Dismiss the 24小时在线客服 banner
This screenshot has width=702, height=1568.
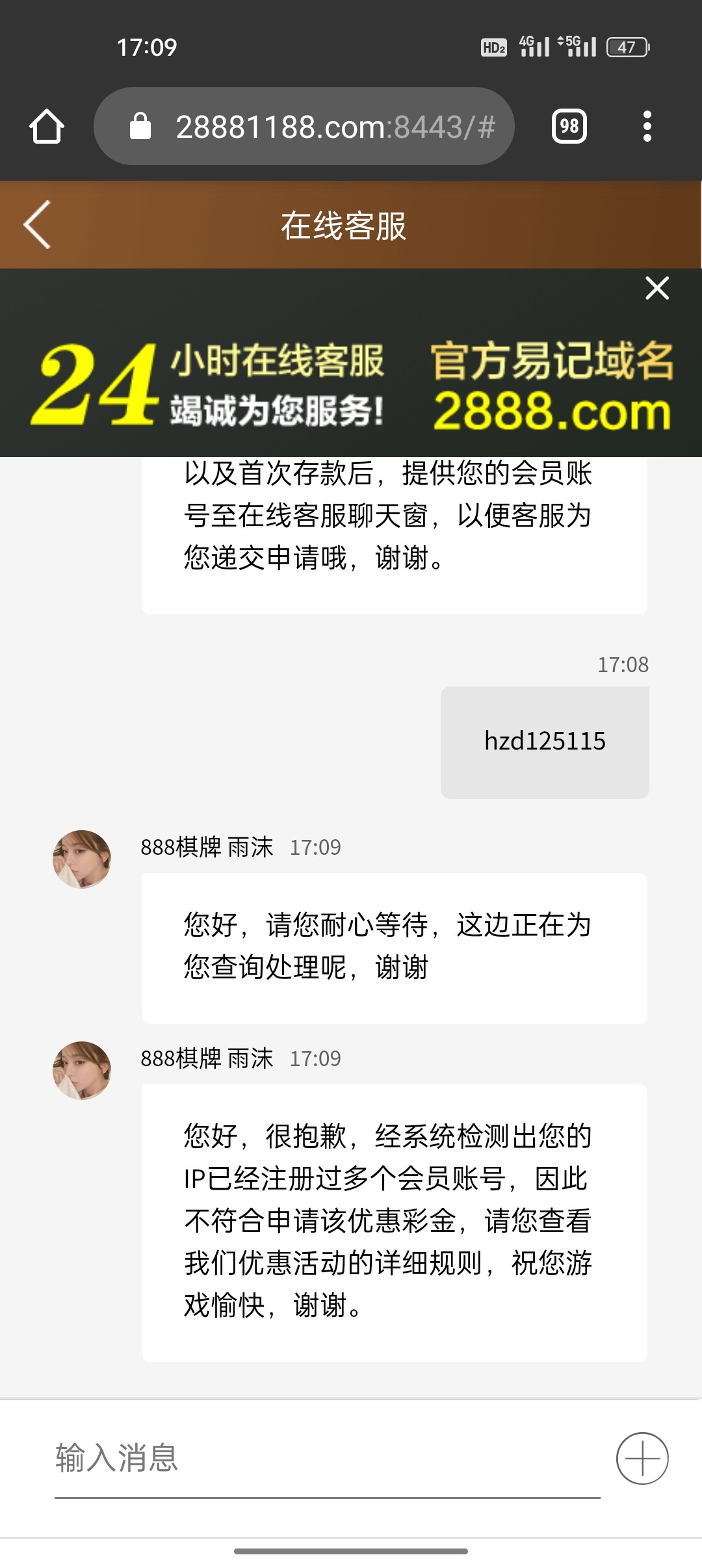(657, 288)
